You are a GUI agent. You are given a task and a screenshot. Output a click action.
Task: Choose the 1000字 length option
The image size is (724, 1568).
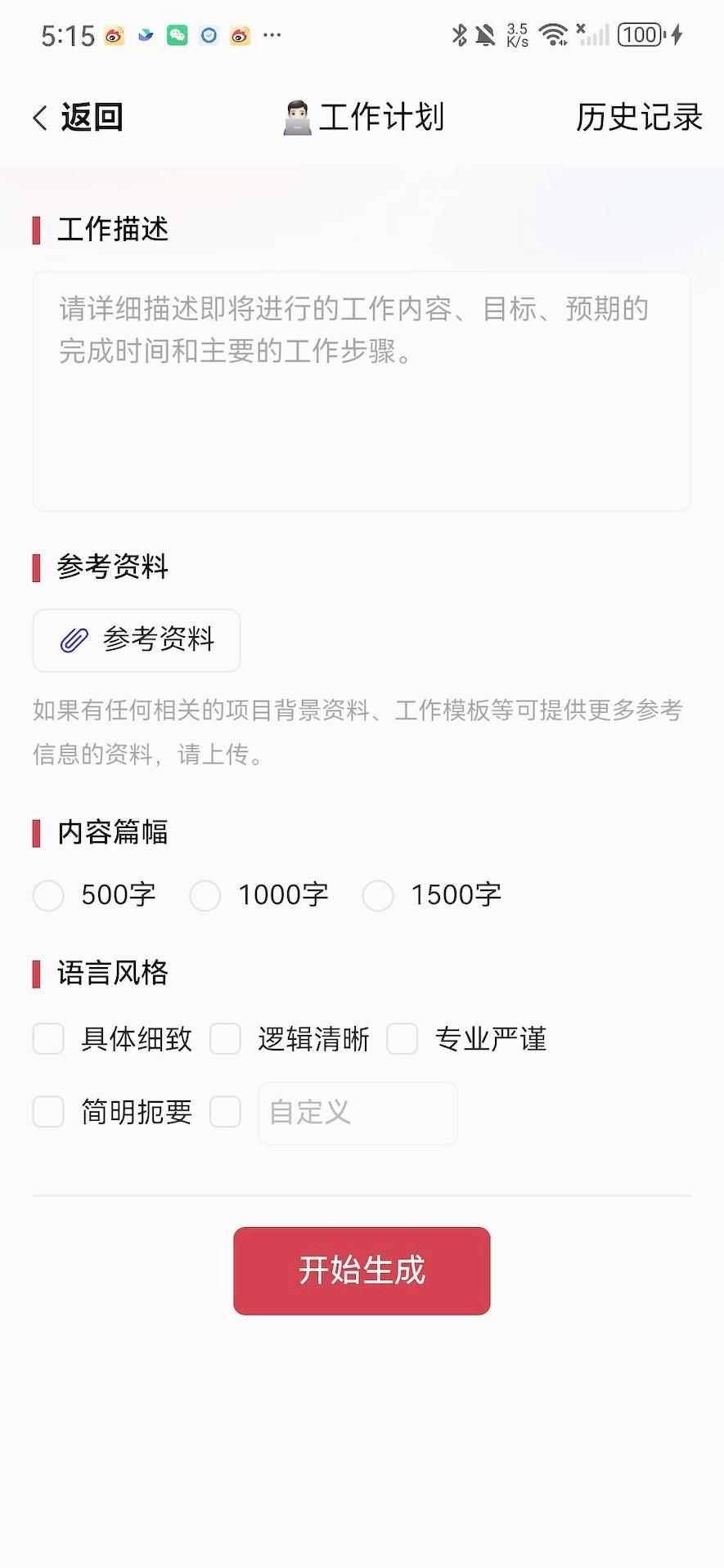[205, 895]
